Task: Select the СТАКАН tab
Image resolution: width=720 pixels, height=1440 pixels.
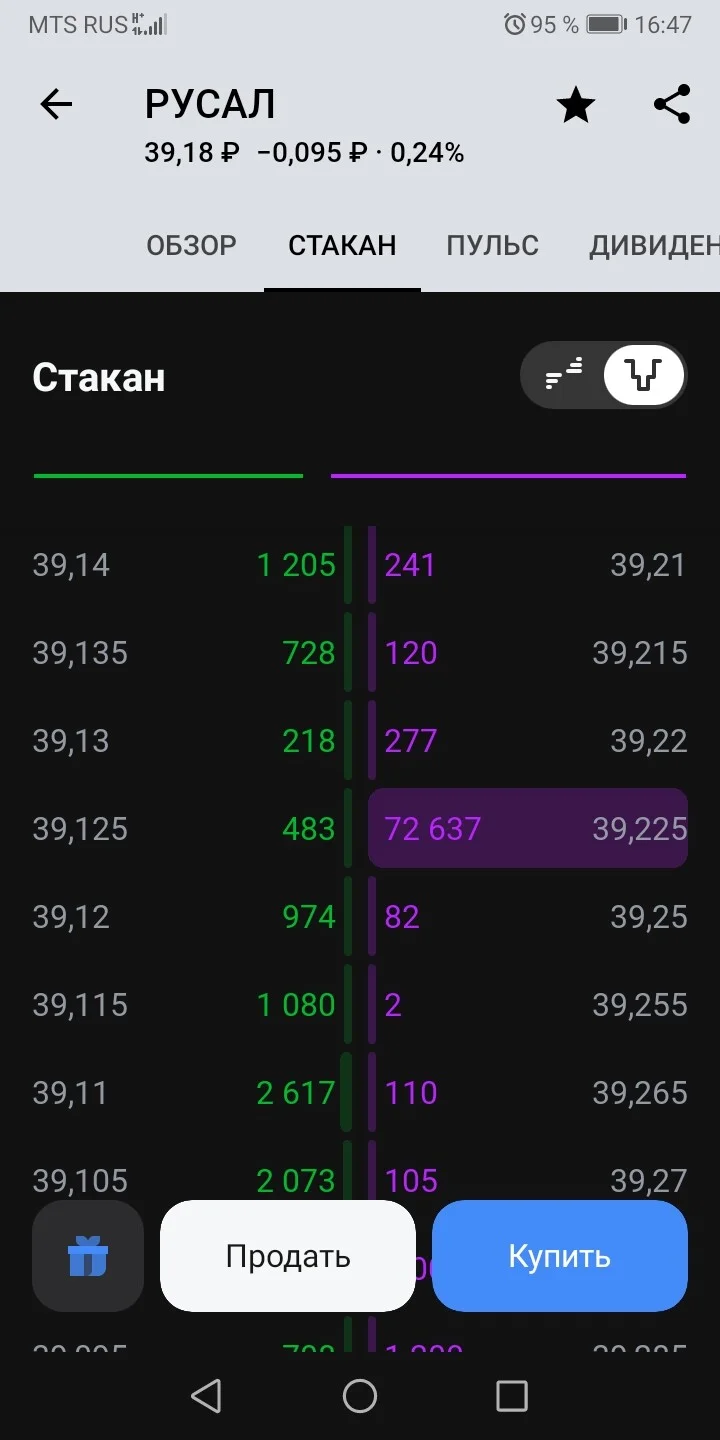Action: (342, 245)
